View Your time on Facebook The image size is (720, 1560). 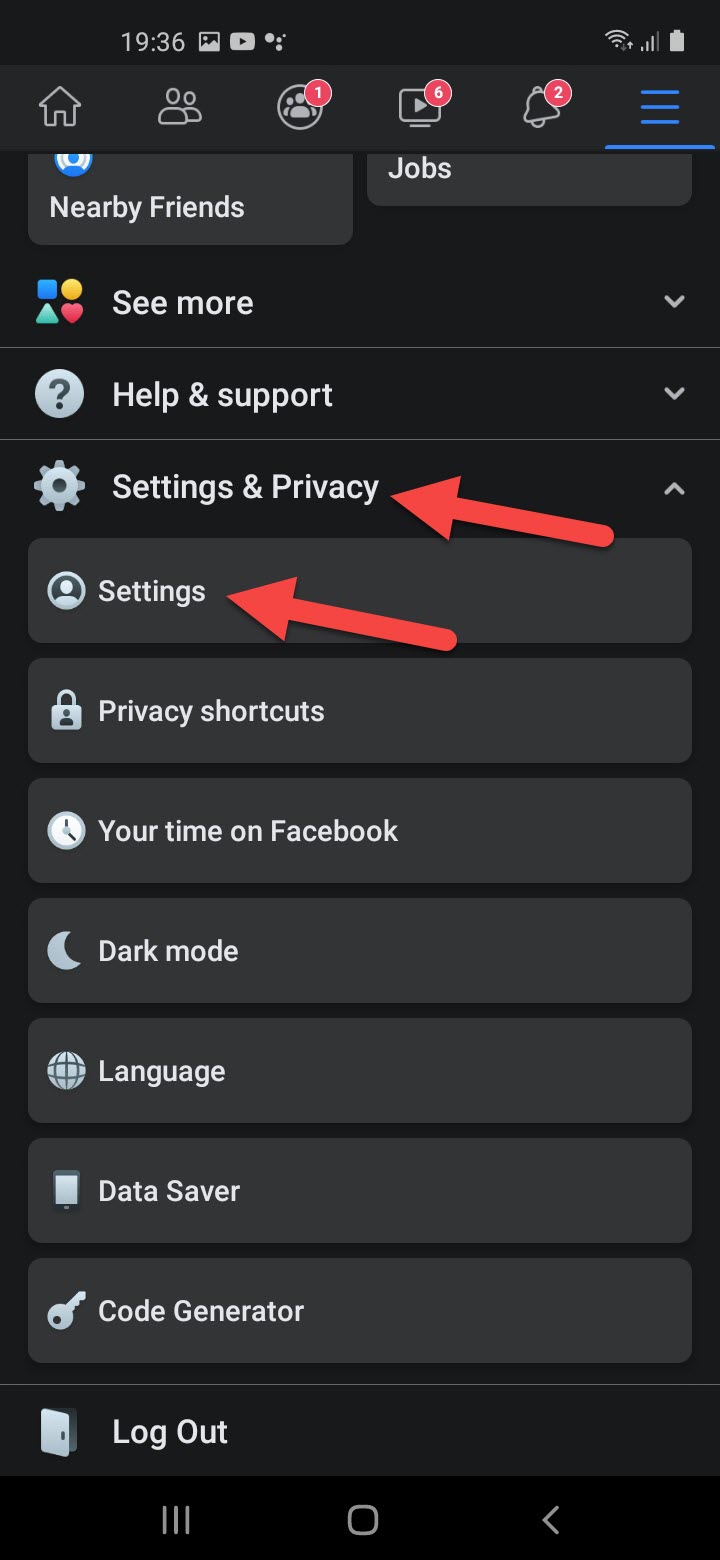(360, 831)
